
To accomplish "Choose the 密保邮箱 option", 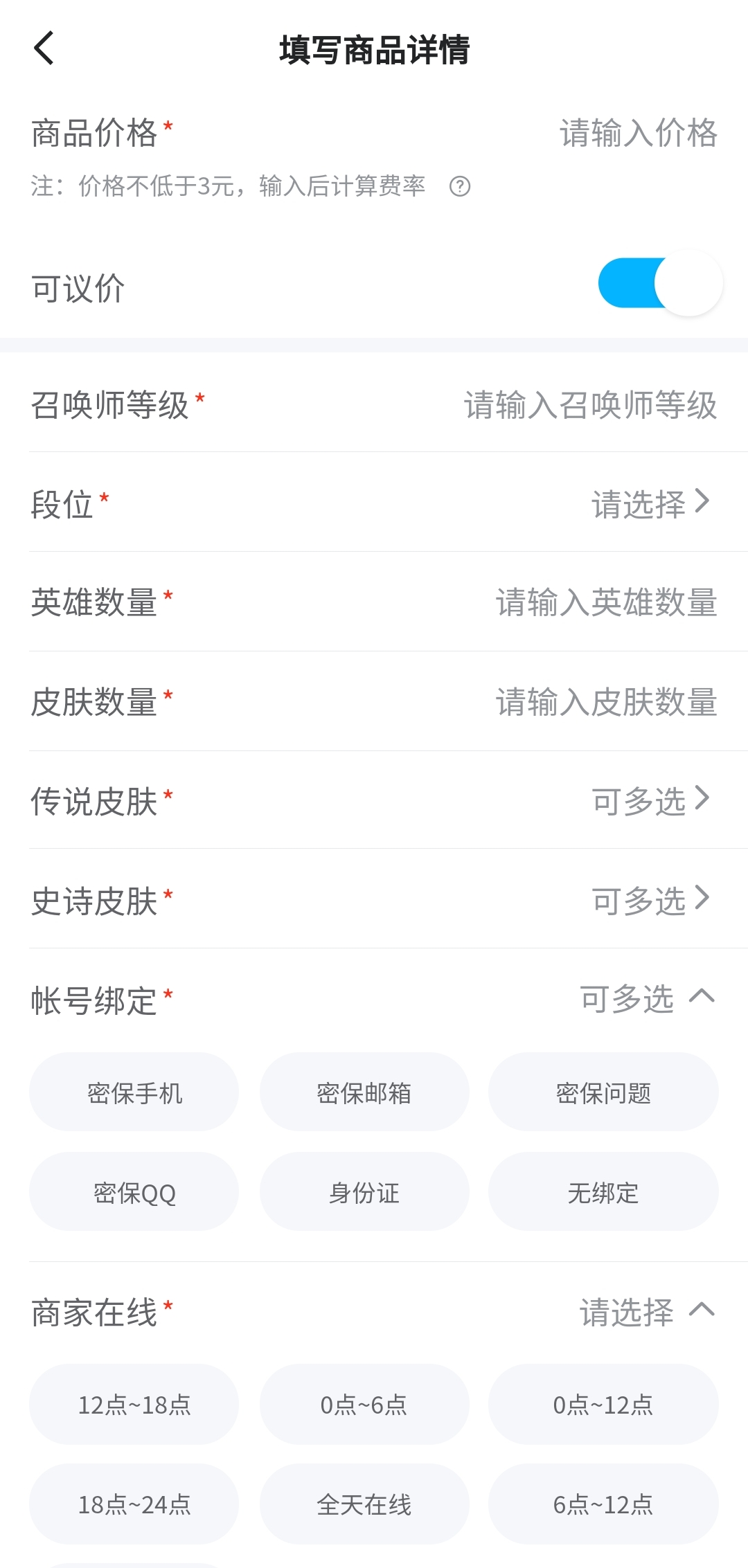I will [x=364, y=1092].
